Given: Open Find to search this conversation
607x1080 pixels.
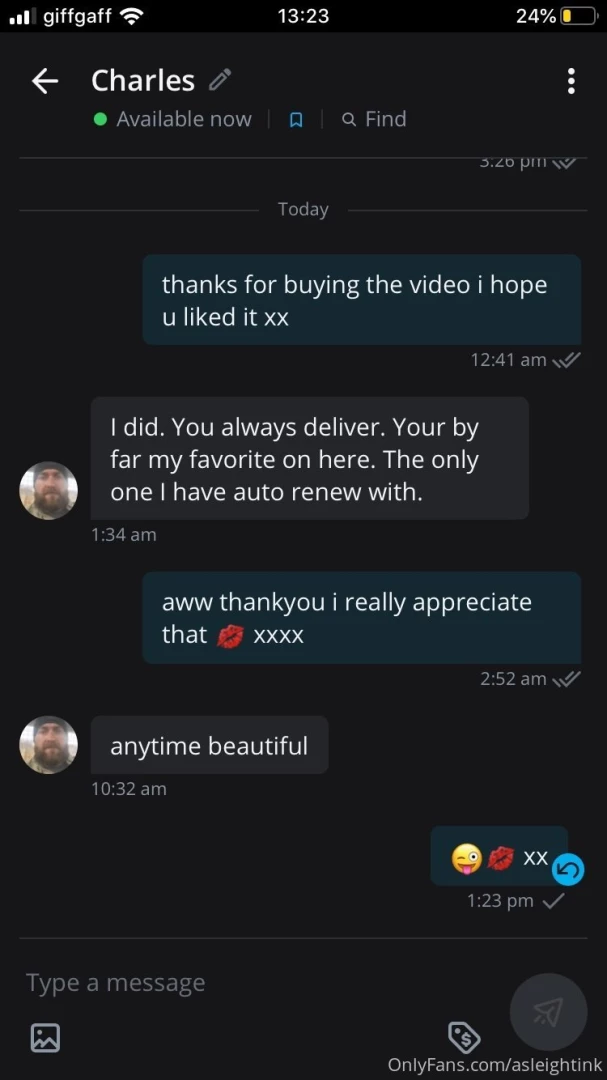Looking at the screenshot, I should pyautogui.click(x=374, y=119).
